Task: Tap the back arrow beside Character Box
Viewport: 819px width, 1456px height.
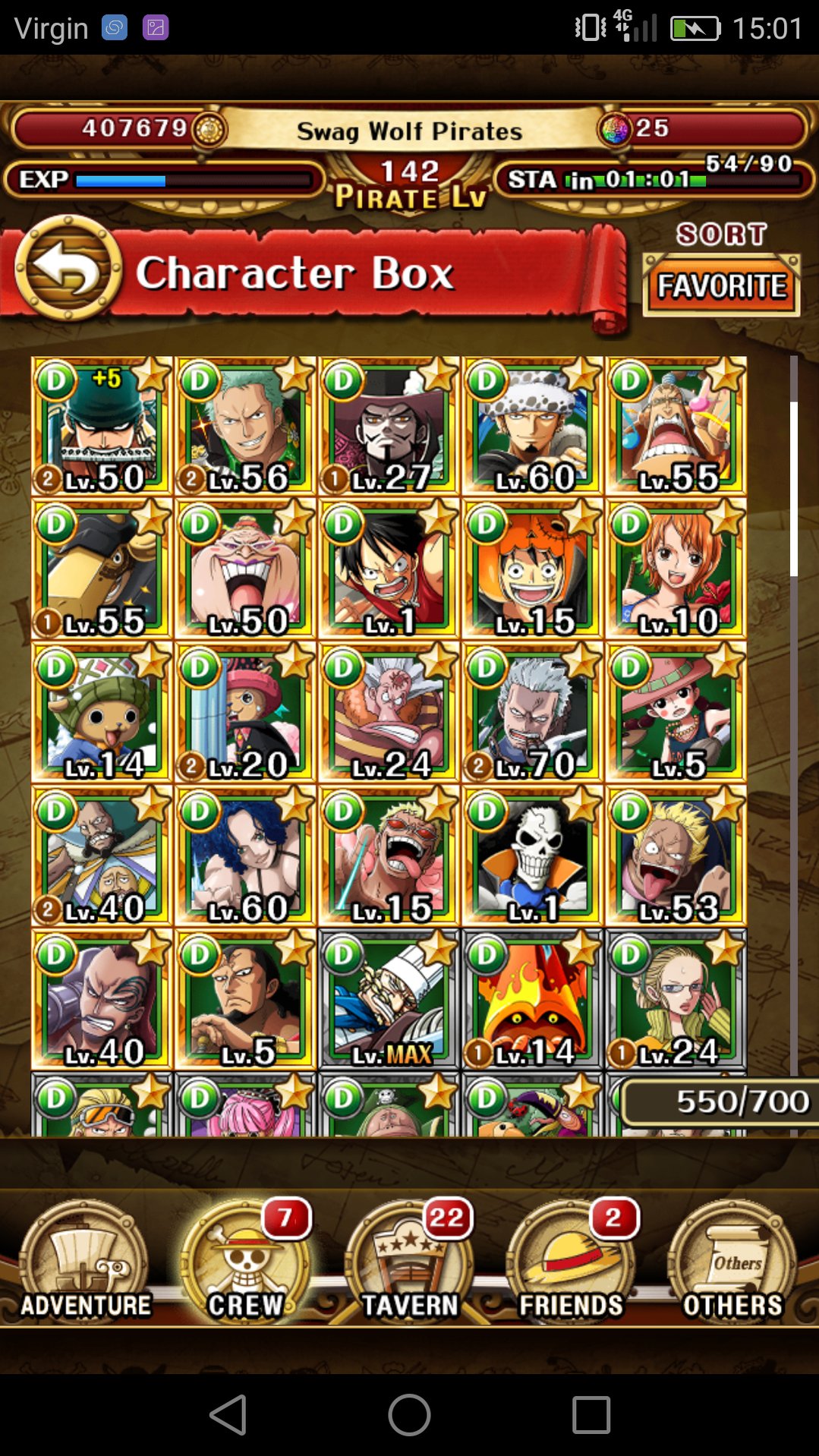Action: pos(68,269)
